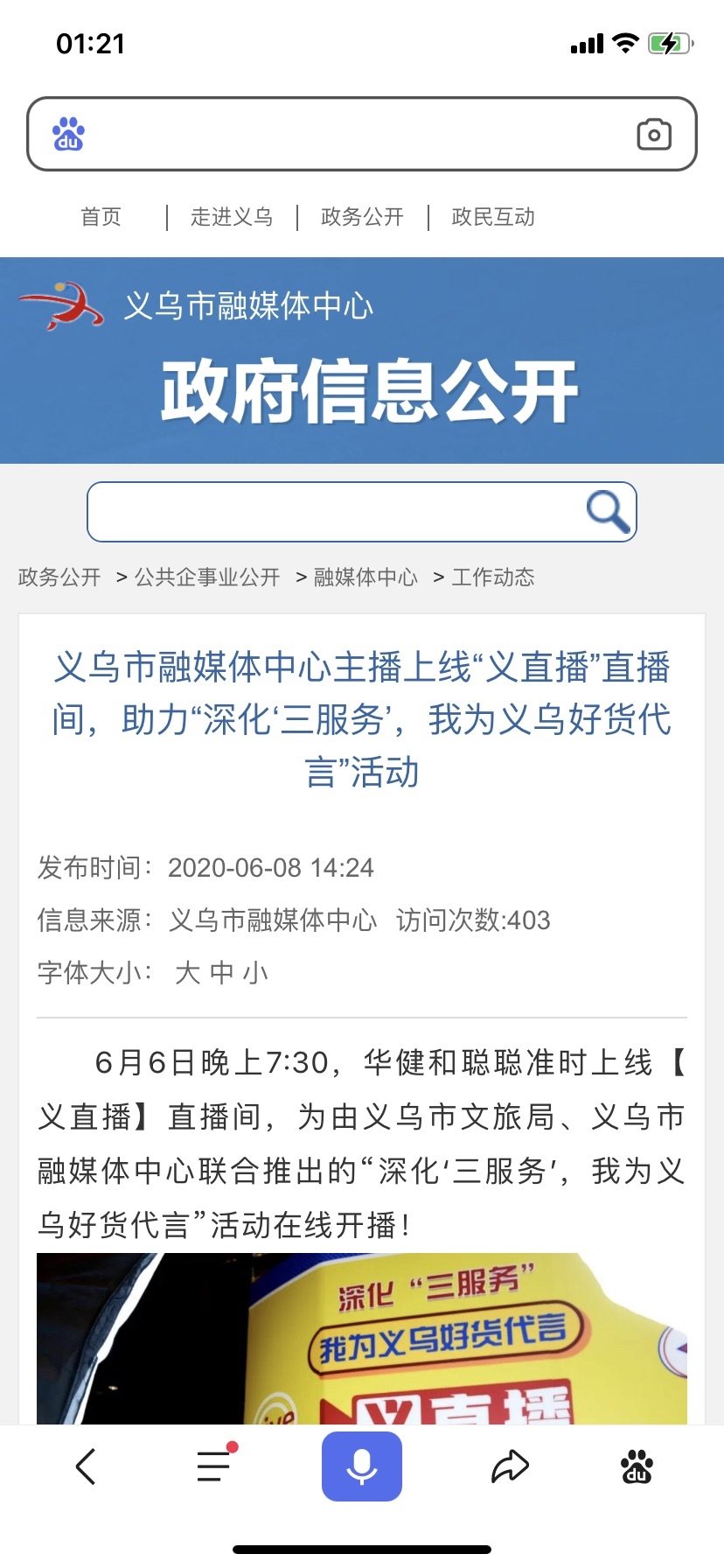Go to 融媒体中心 breadcrumb
Image resolution: width=724 pixels, height=1568 pixels.
(365, 577)
